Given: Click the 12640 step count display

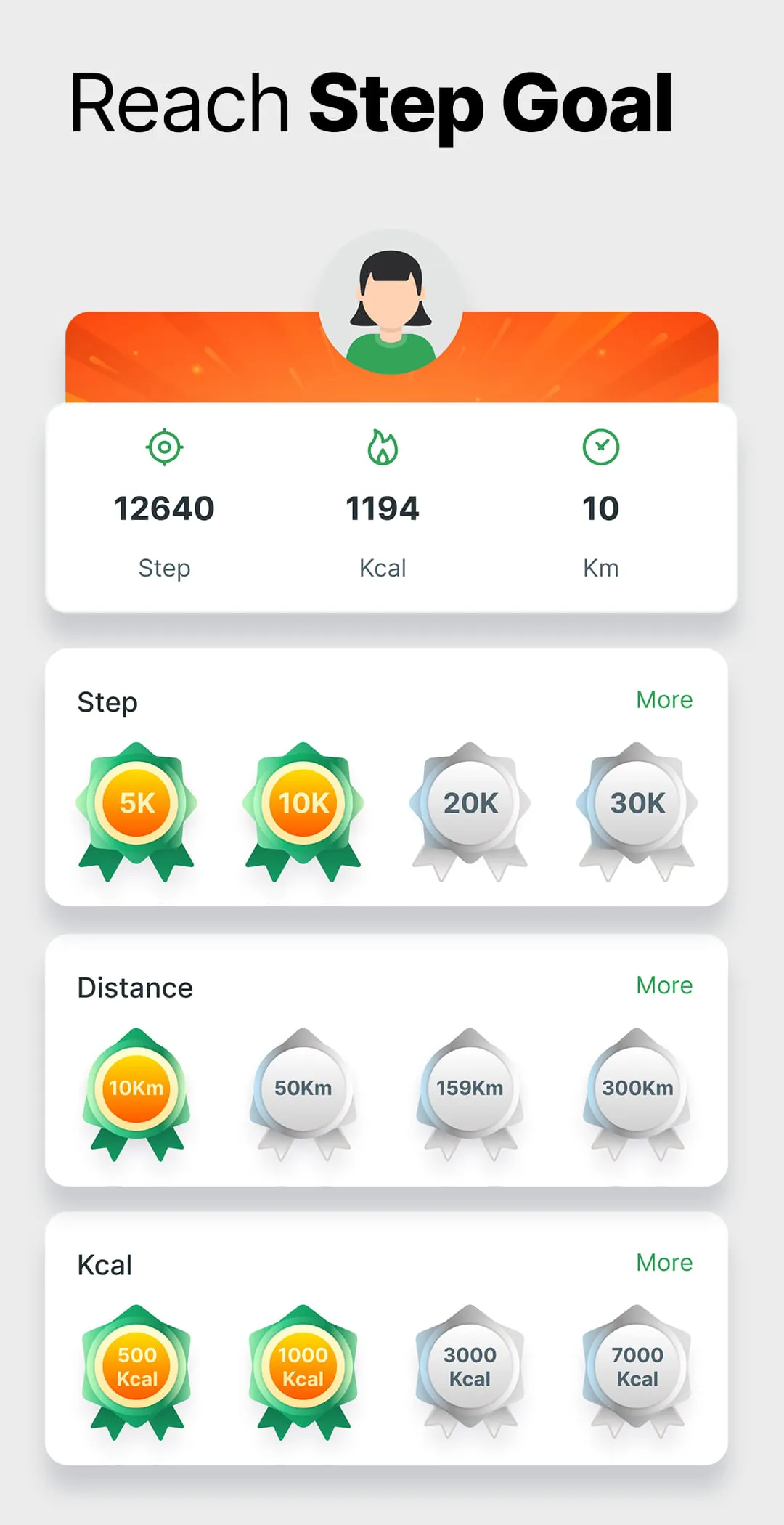Looking at the screenshot, I should pyautogui.click(x=165, y=508).
